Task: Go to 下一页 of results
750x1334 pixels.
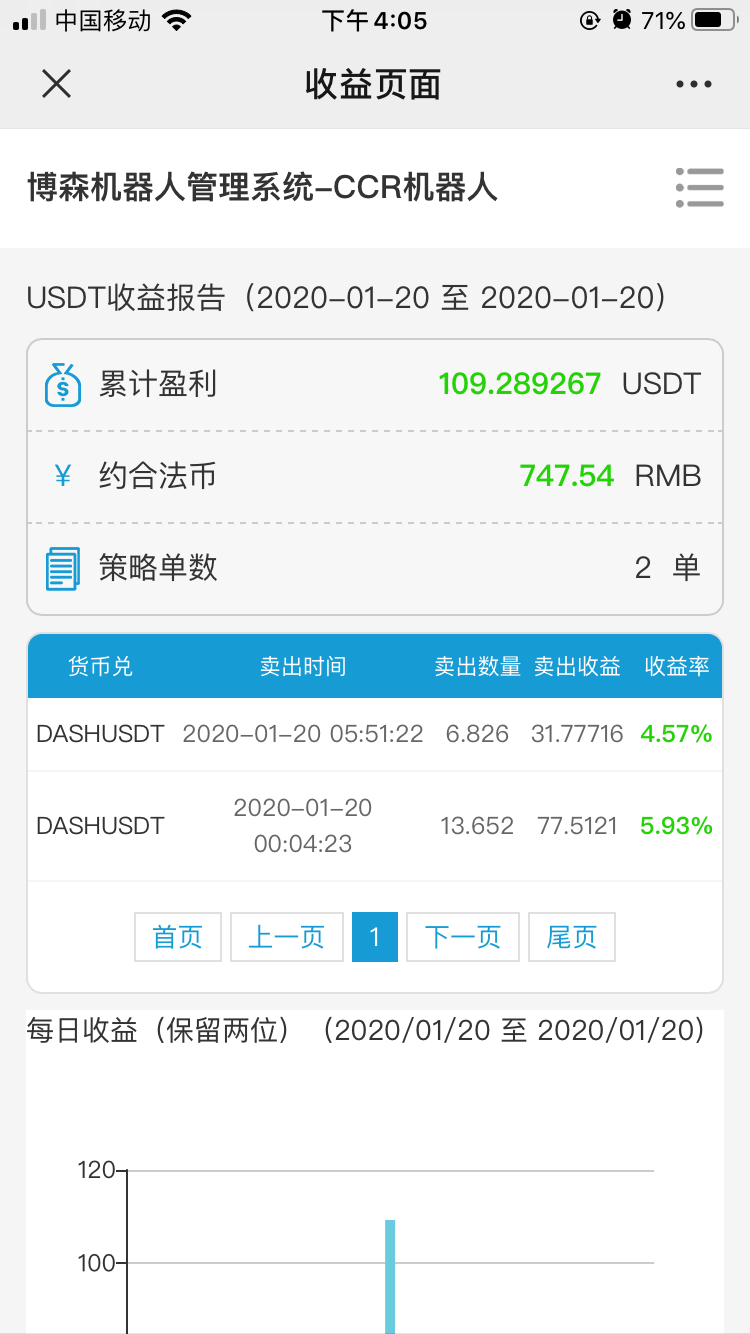Action: 462,937
